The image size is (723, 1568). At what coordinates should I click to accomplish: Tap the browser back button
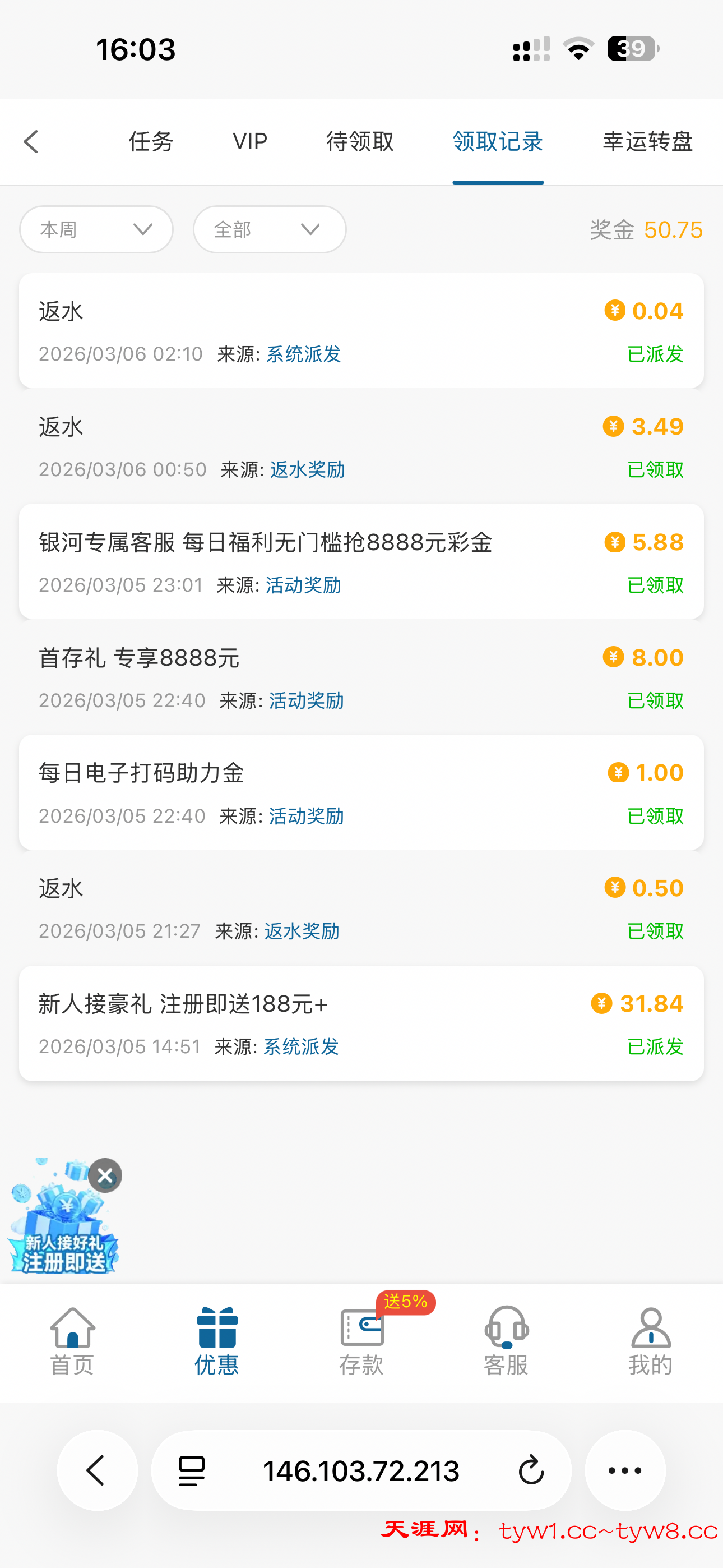point(98,1470)
